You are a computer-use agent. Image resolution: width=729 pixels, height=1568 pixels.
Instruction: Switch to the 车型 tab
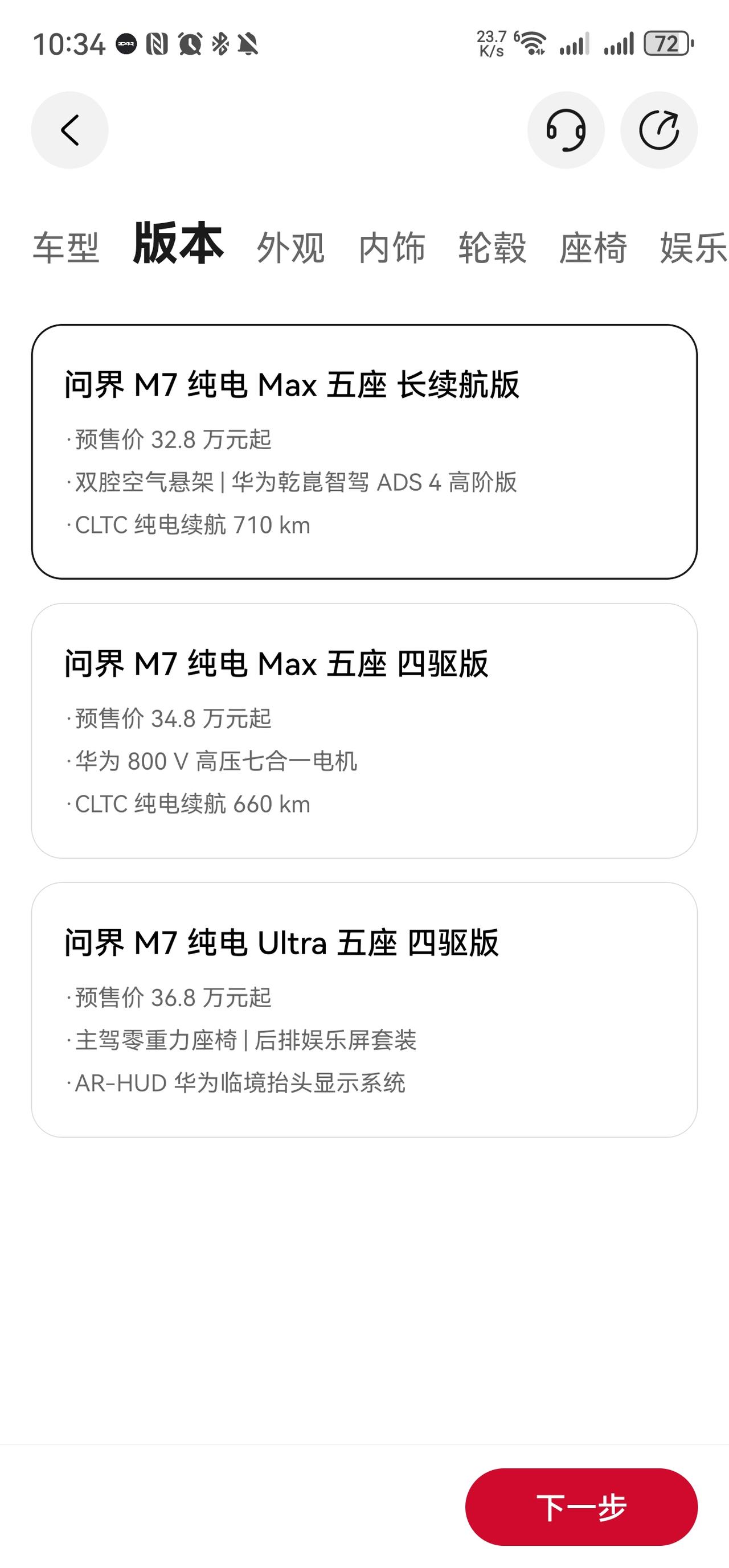(65, 248)
